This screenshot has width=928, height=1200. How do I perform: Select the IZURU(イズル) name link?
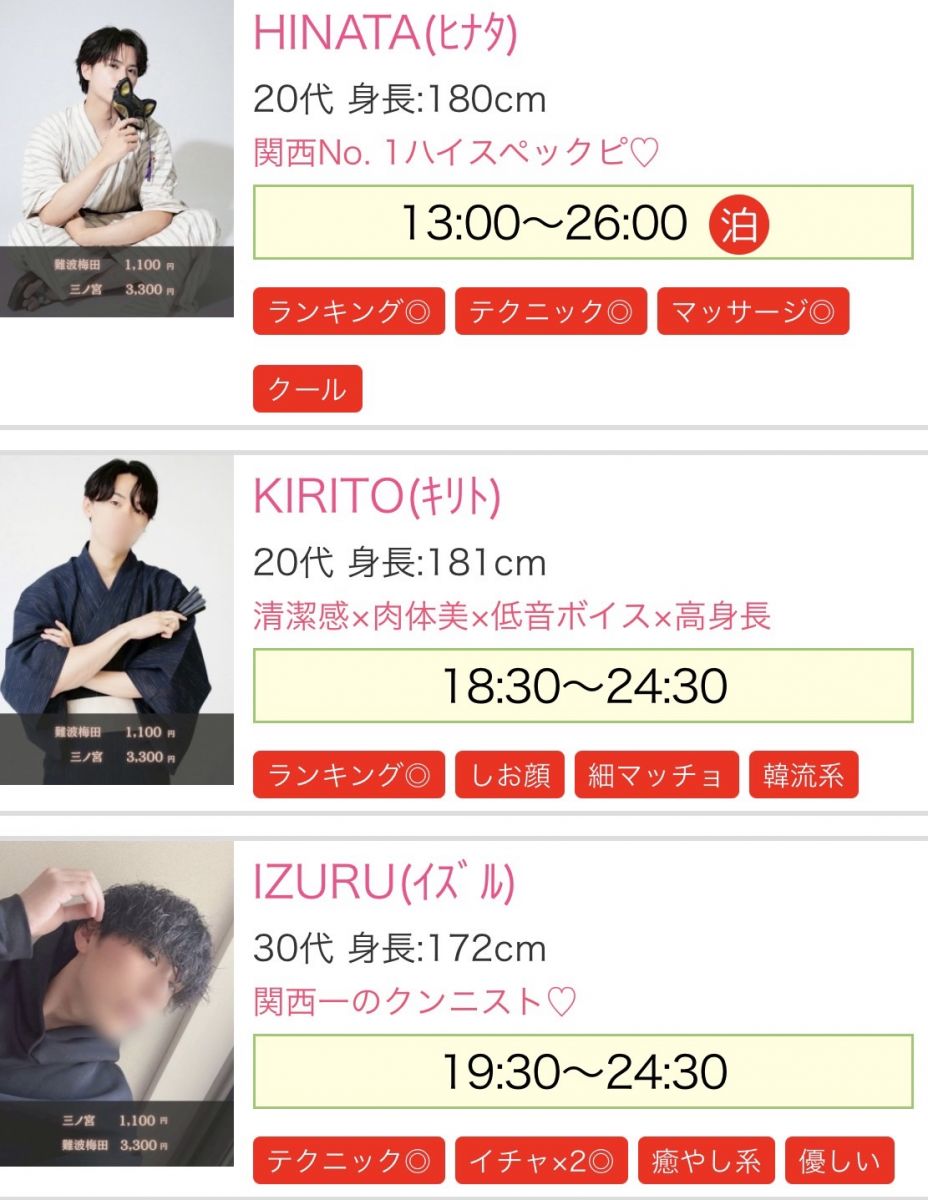[384, 883]
